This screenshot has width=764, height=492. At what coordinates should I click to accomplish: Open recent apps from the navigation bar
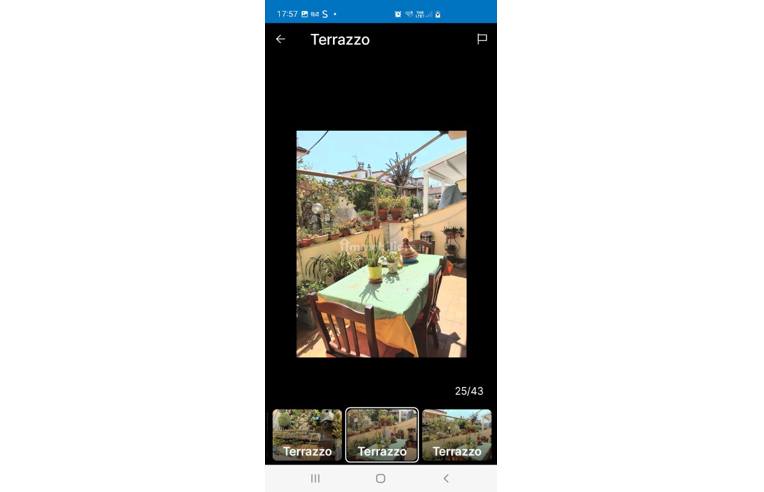point(315,479)
